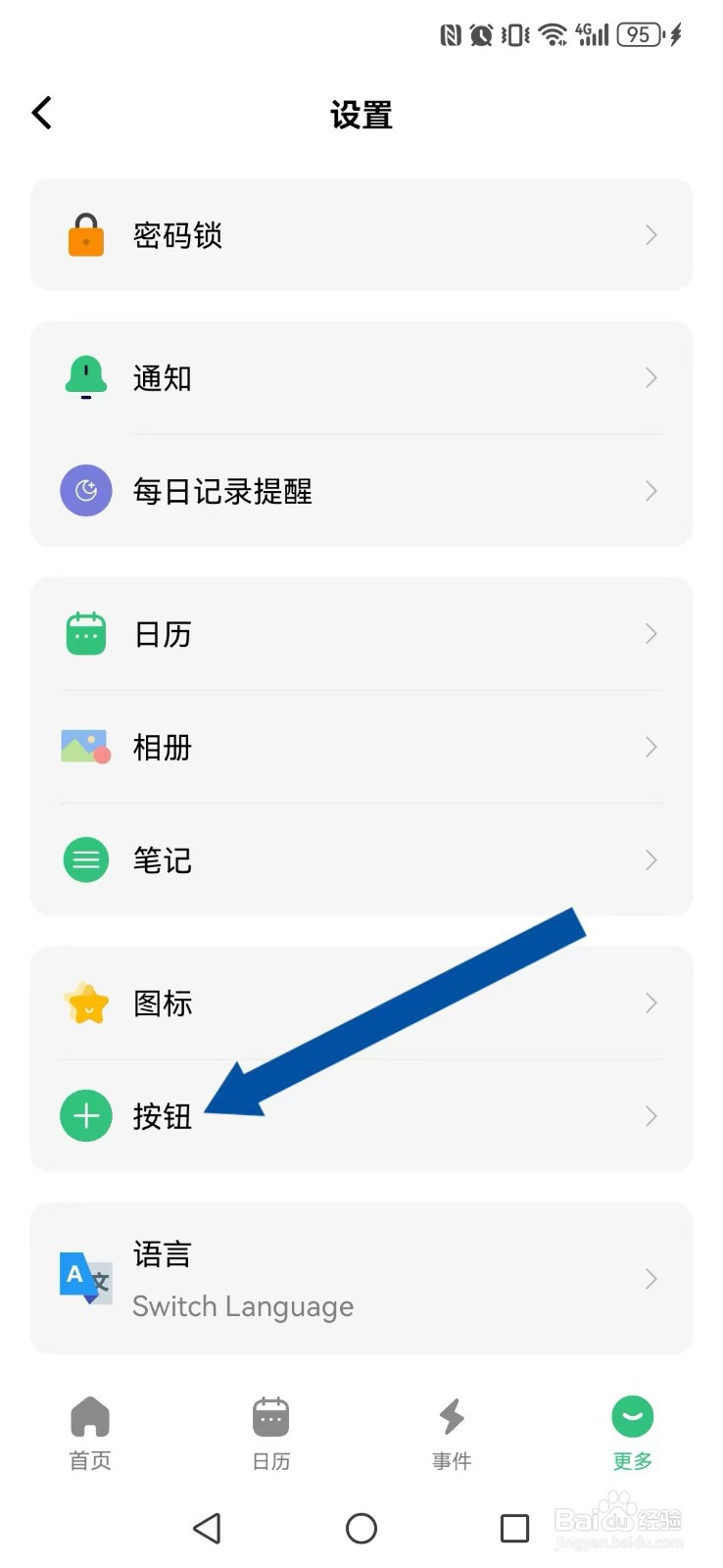Tap the Android home circle button
The width and height of the screenshot is (723, 1568).
(x=361, y=1528)
